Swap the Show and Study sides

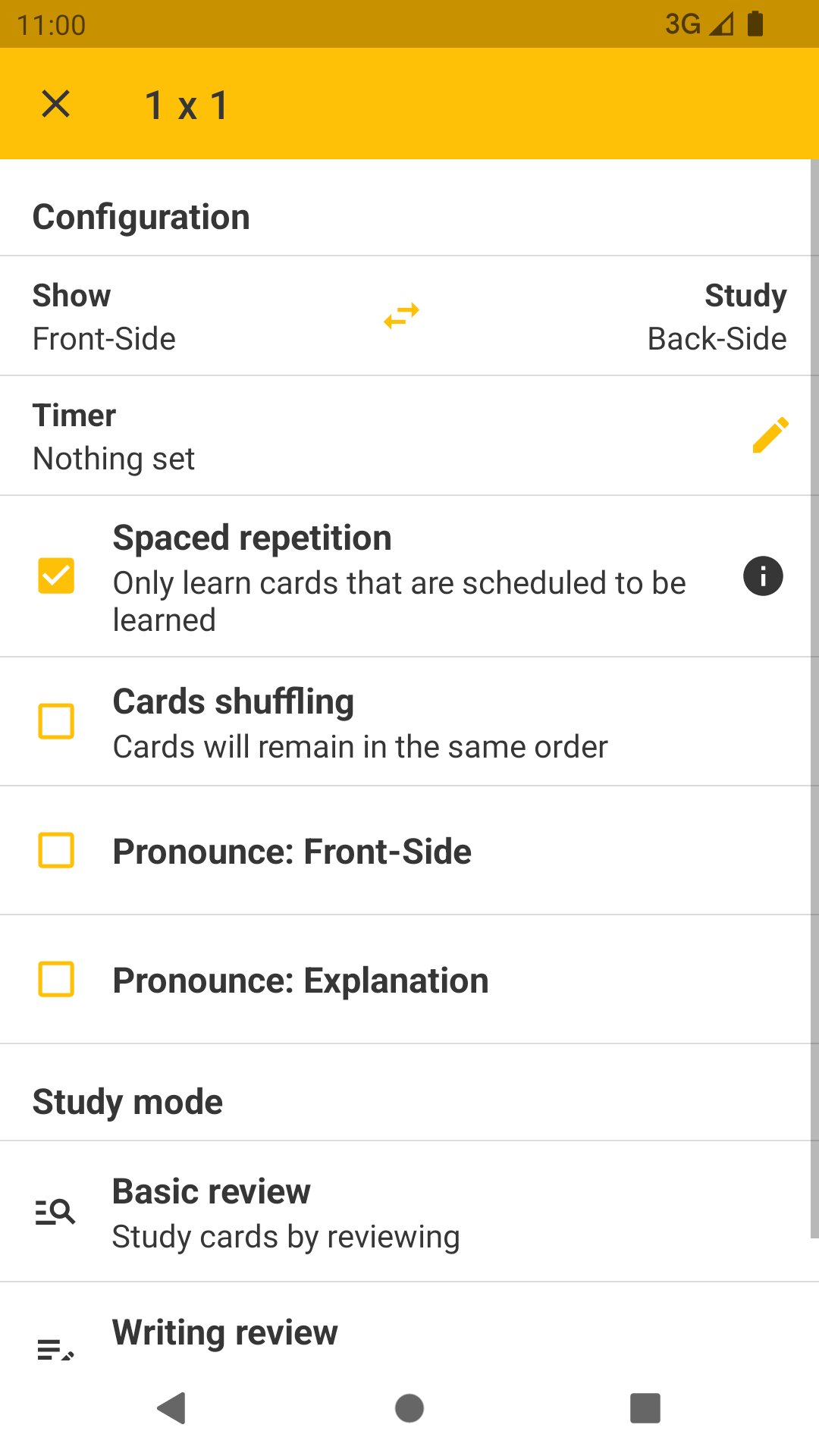(x=401, y=316)
